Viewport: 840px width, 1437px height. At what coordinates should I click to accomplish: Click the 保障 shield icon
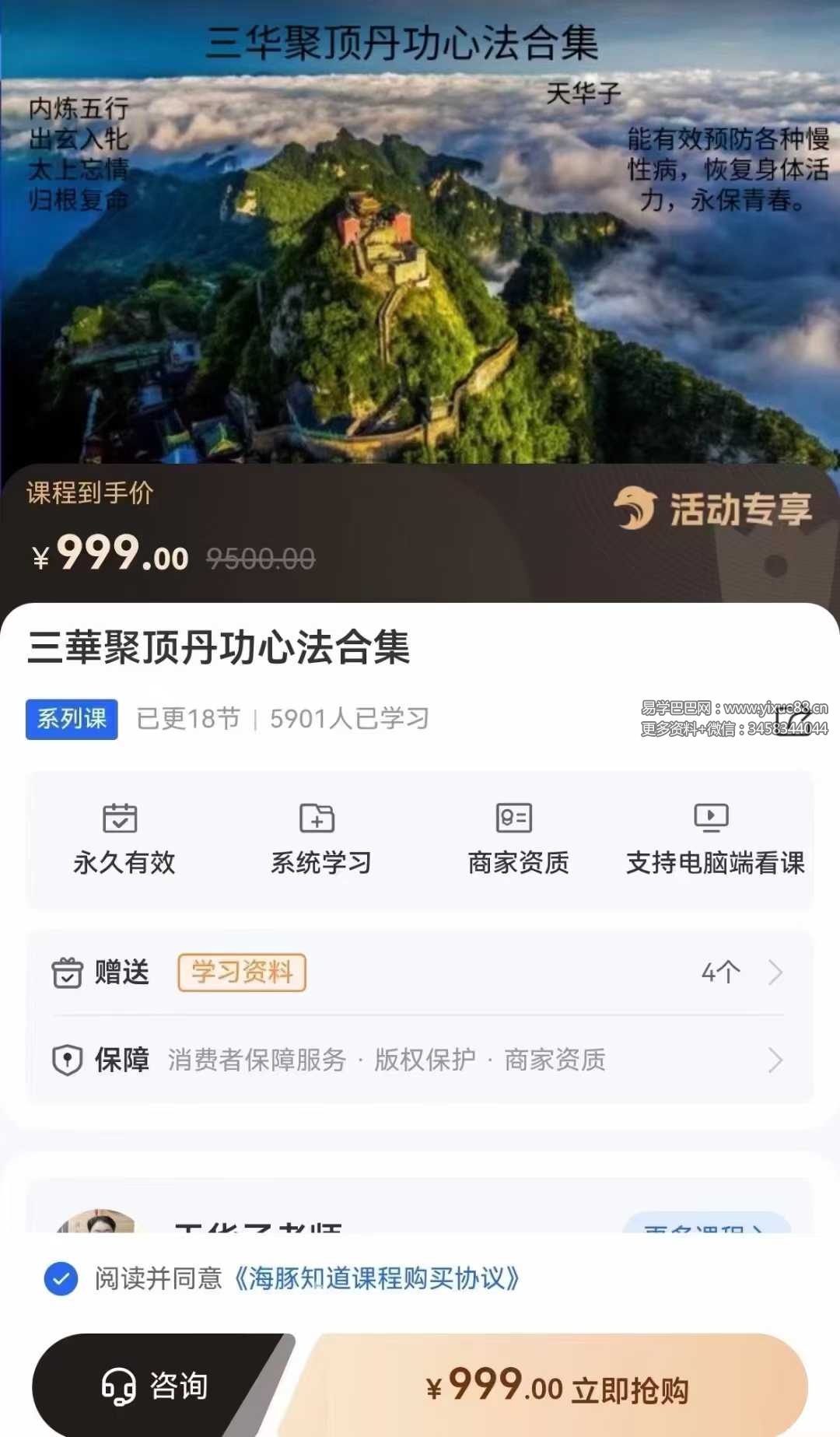click(69, 1060)
